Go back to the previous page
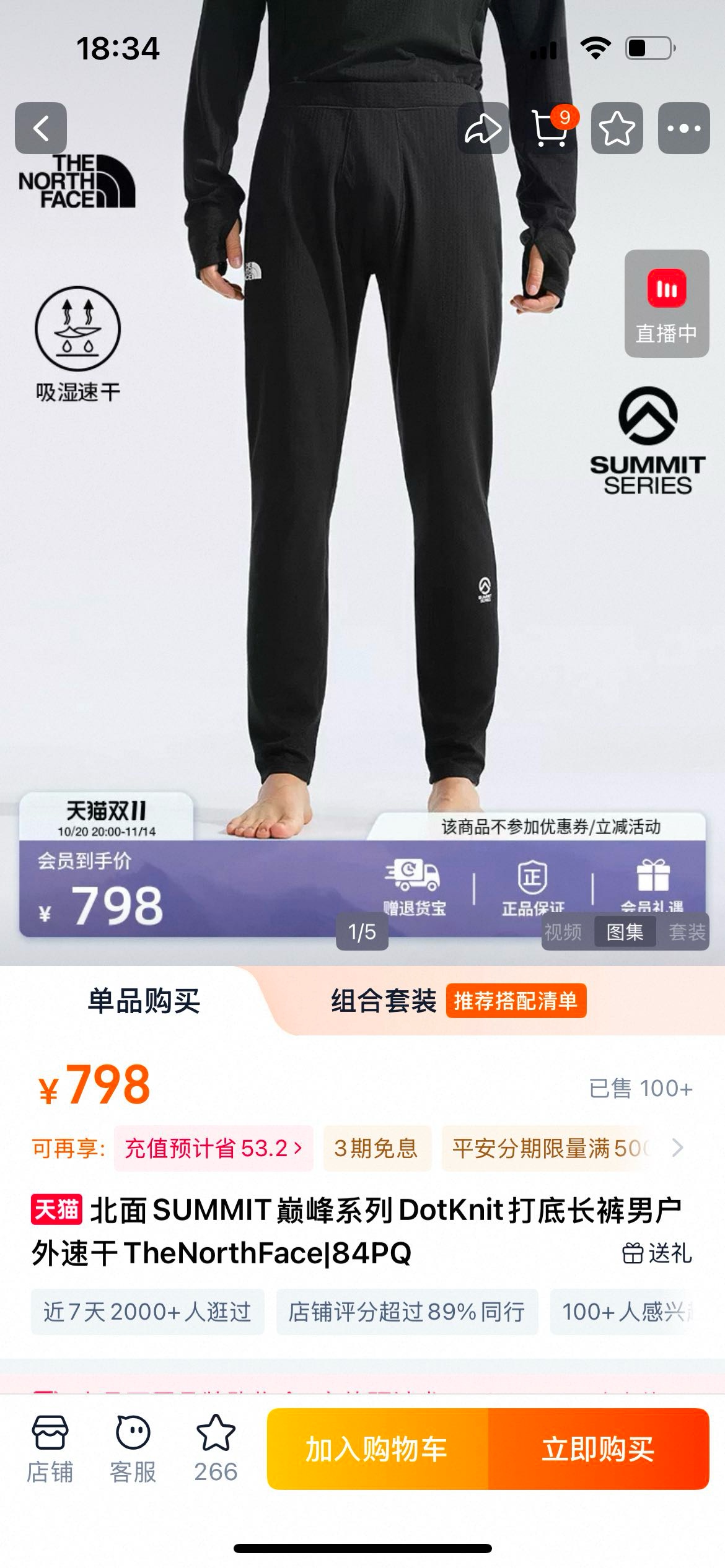Screen dimensions: 725x1568 tap(41, 128)
